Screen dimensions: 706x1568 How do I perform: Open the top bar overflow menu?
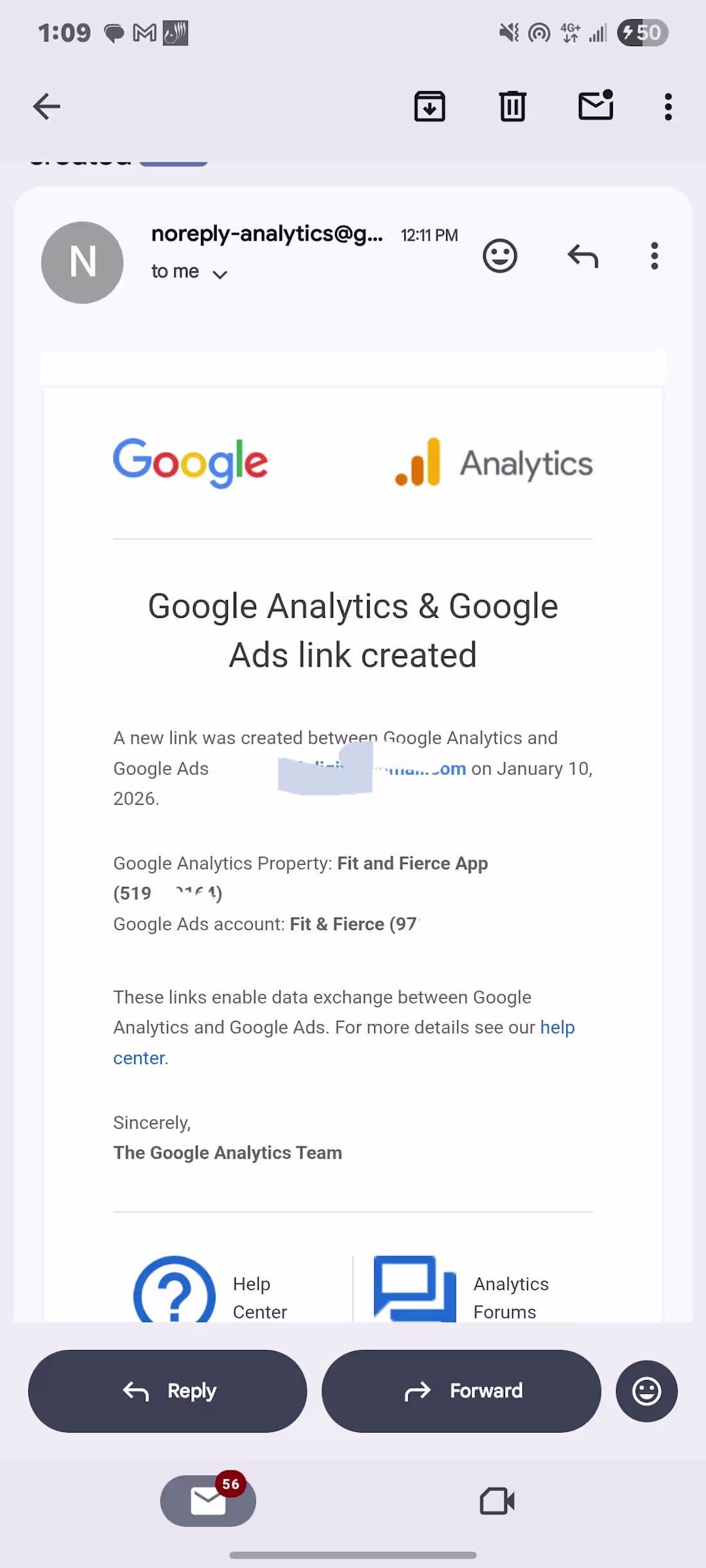point(668,107)
